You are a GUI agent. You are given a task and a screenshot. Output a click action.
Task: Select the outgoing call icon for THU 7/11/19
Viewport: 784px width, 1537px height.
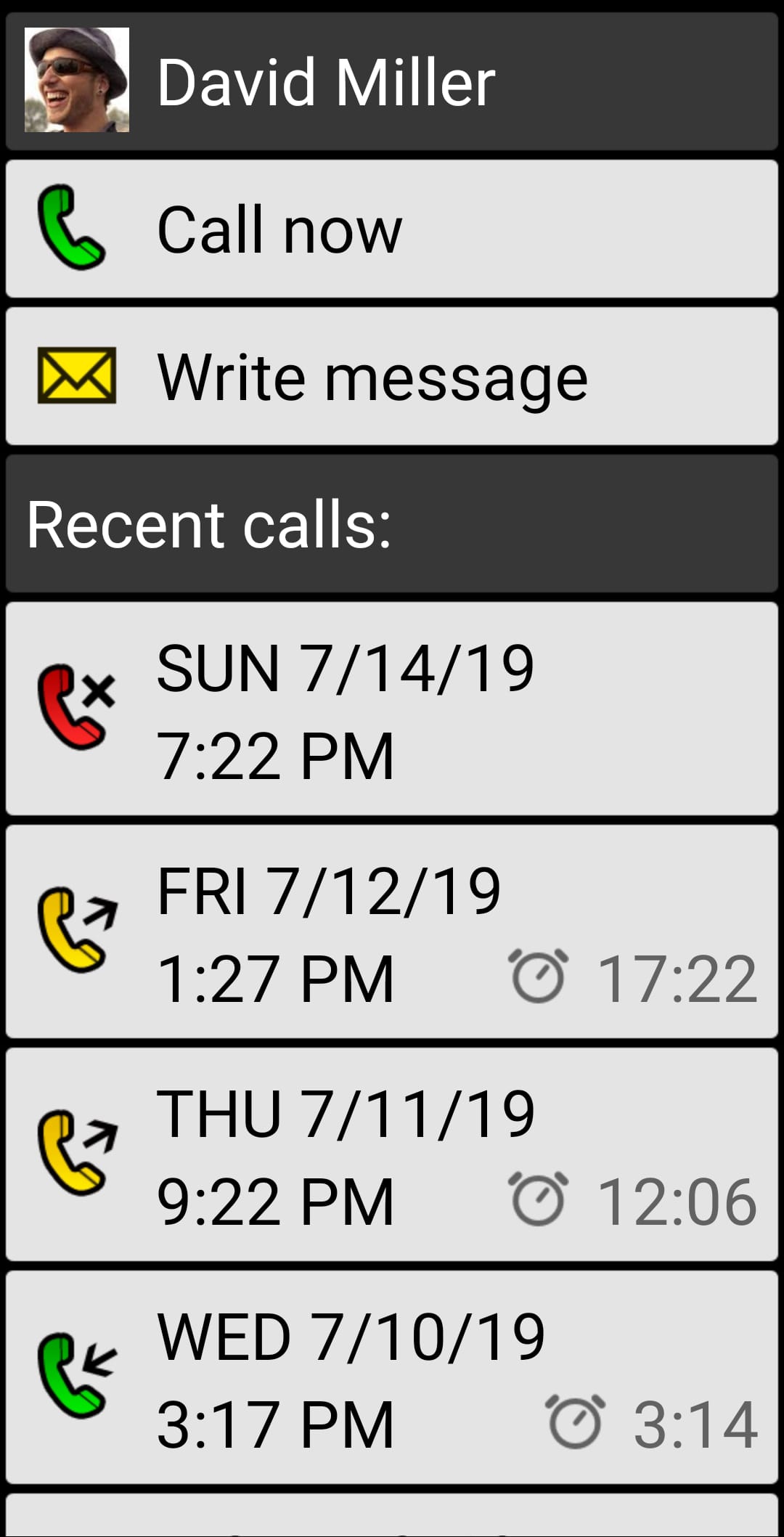[73, 1154]
